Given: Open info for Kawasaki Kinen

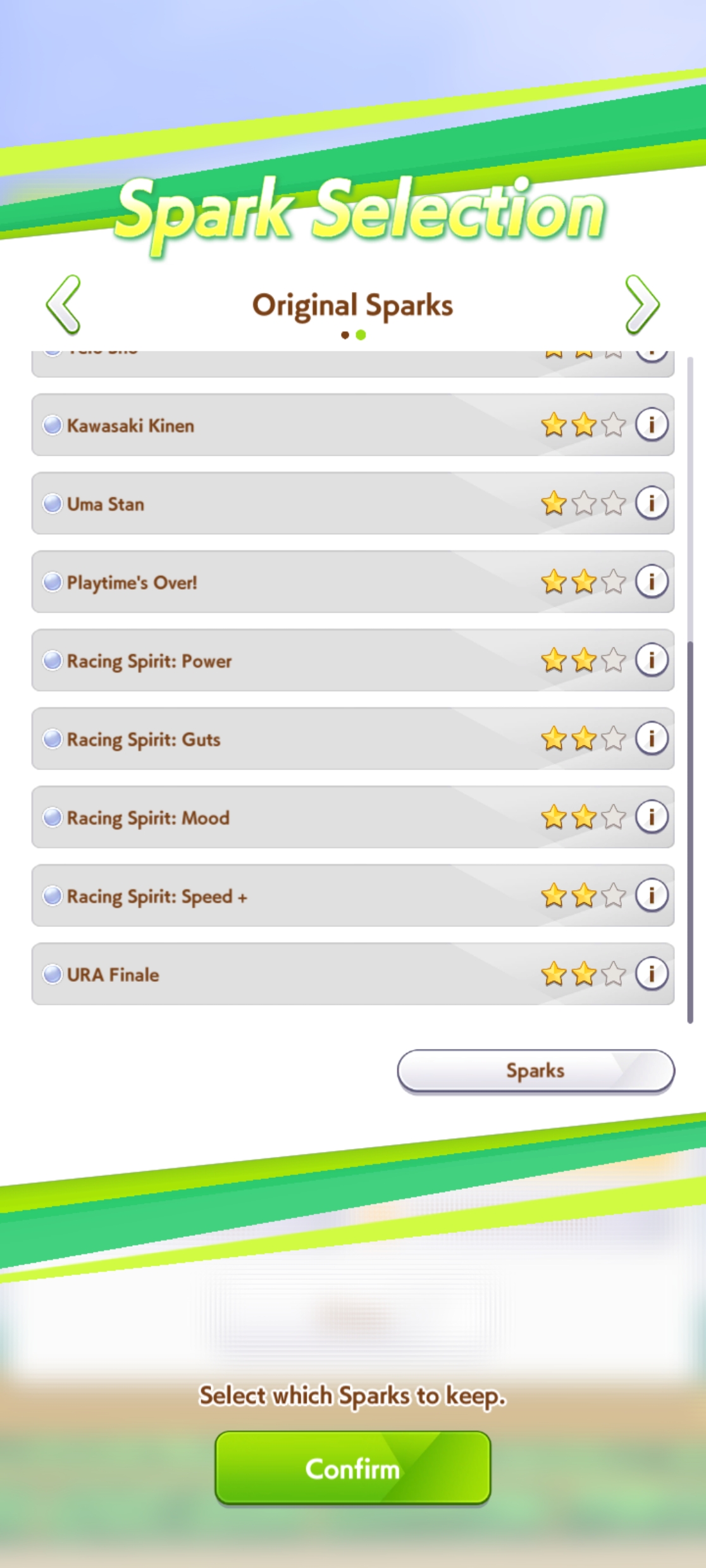Looking at the screenshot, I should pyautogui.click(x=652, y=424).
